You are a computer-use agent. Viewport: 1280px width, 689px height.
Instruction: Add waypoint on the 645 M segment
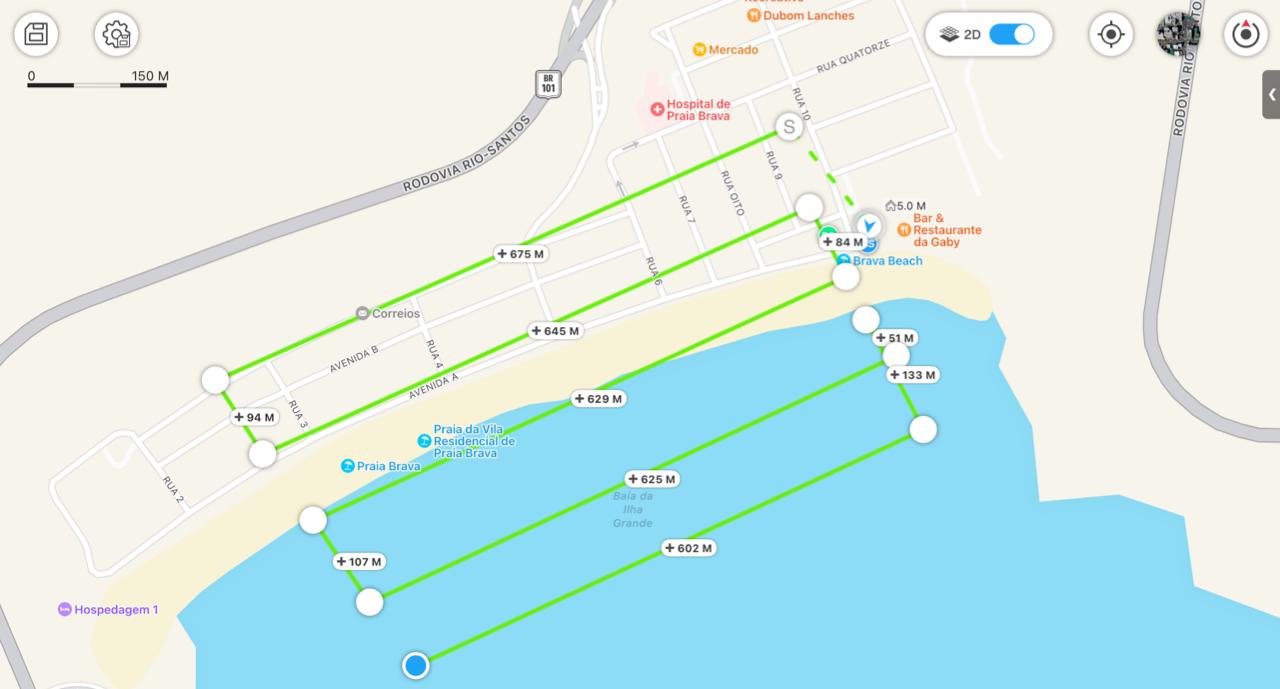[x=556, y=330]
